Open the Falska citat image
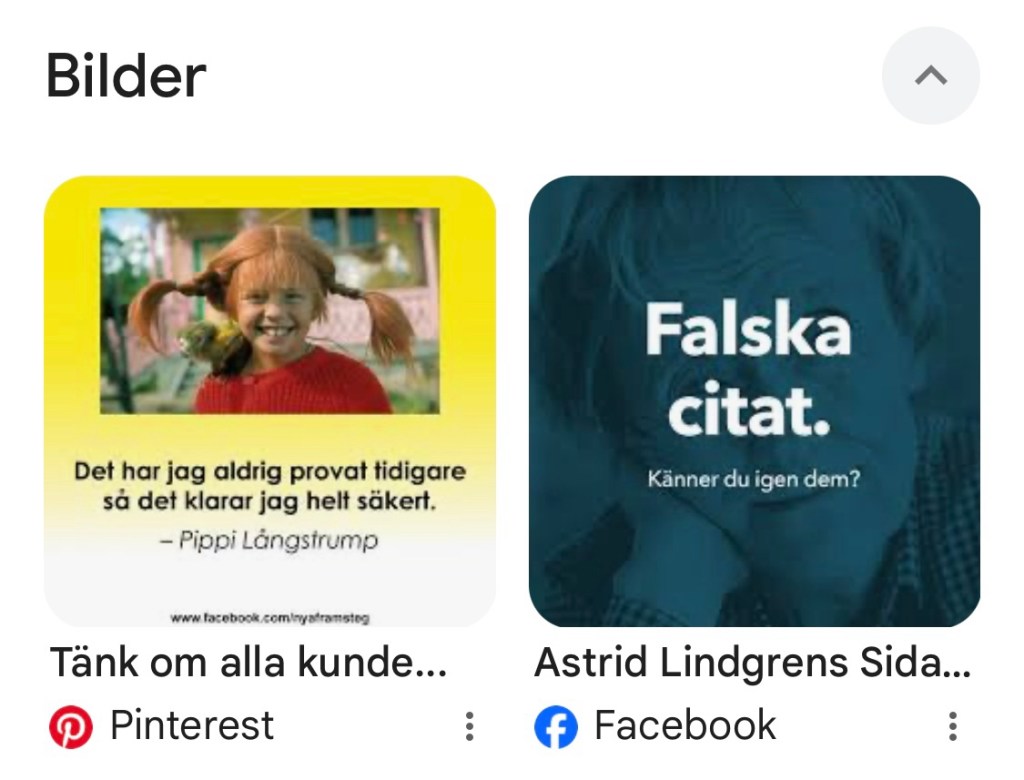Screen dimensions: 1024x780 [754, 401]
